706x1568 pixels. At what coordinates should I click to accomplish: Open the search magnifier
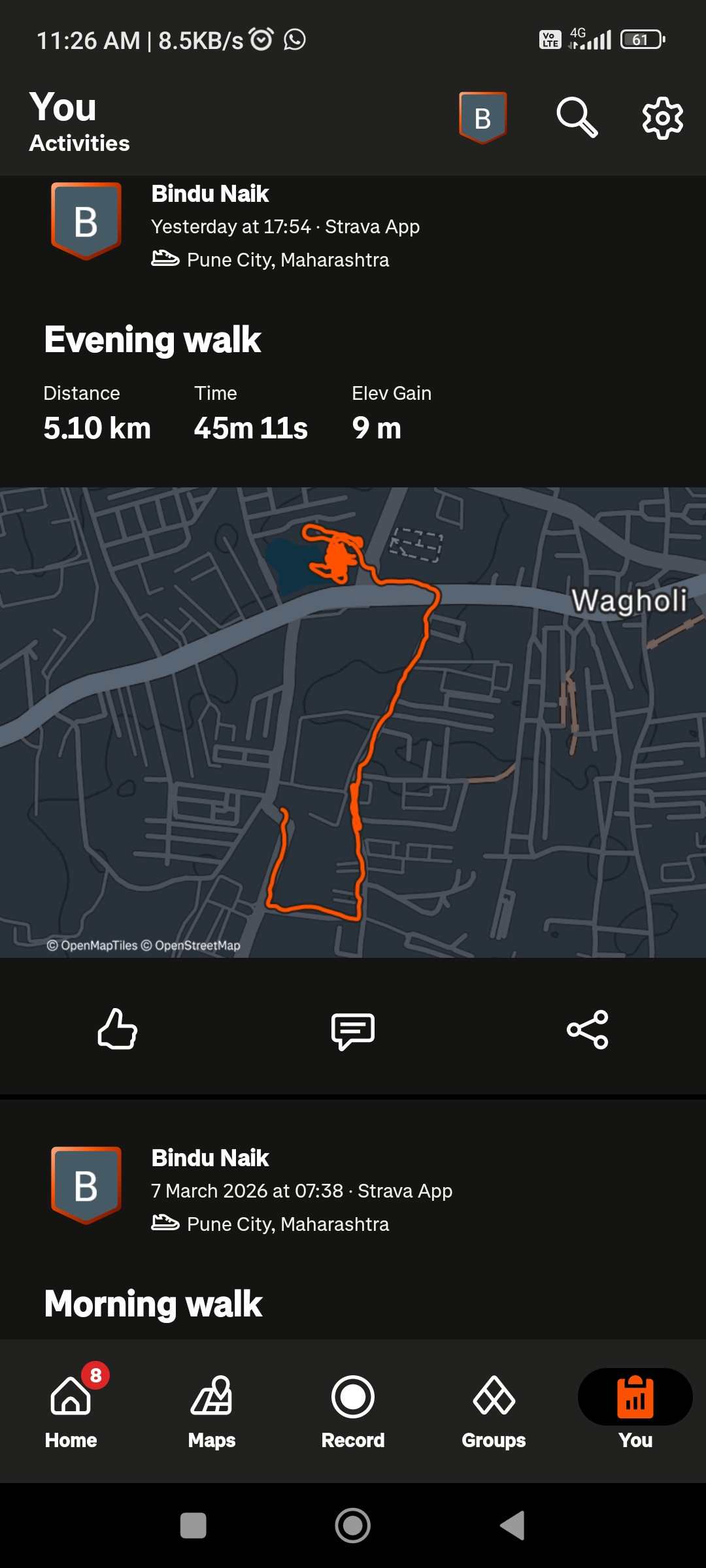coord(577,118)
